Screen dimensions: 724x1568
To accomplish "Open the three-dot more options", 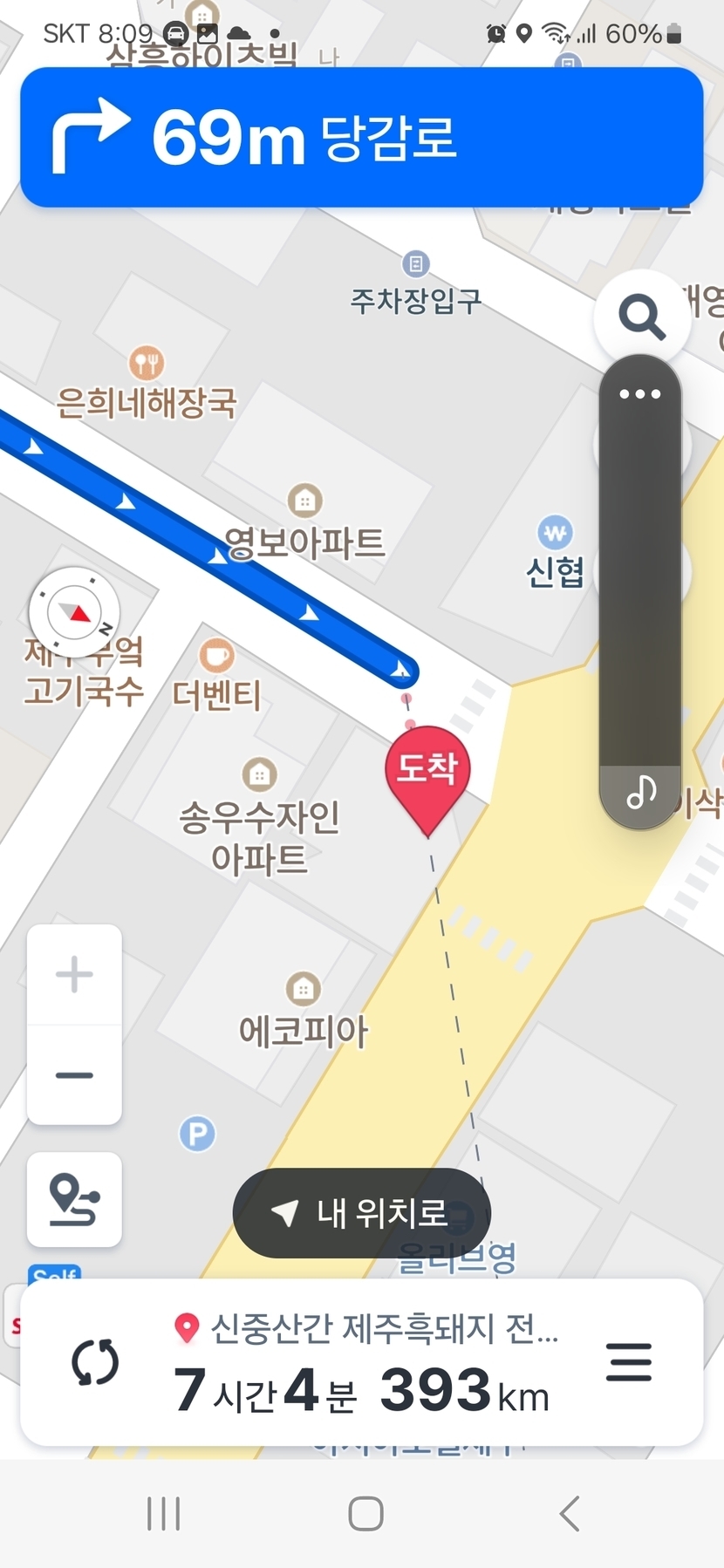I will tap(640, 394).
